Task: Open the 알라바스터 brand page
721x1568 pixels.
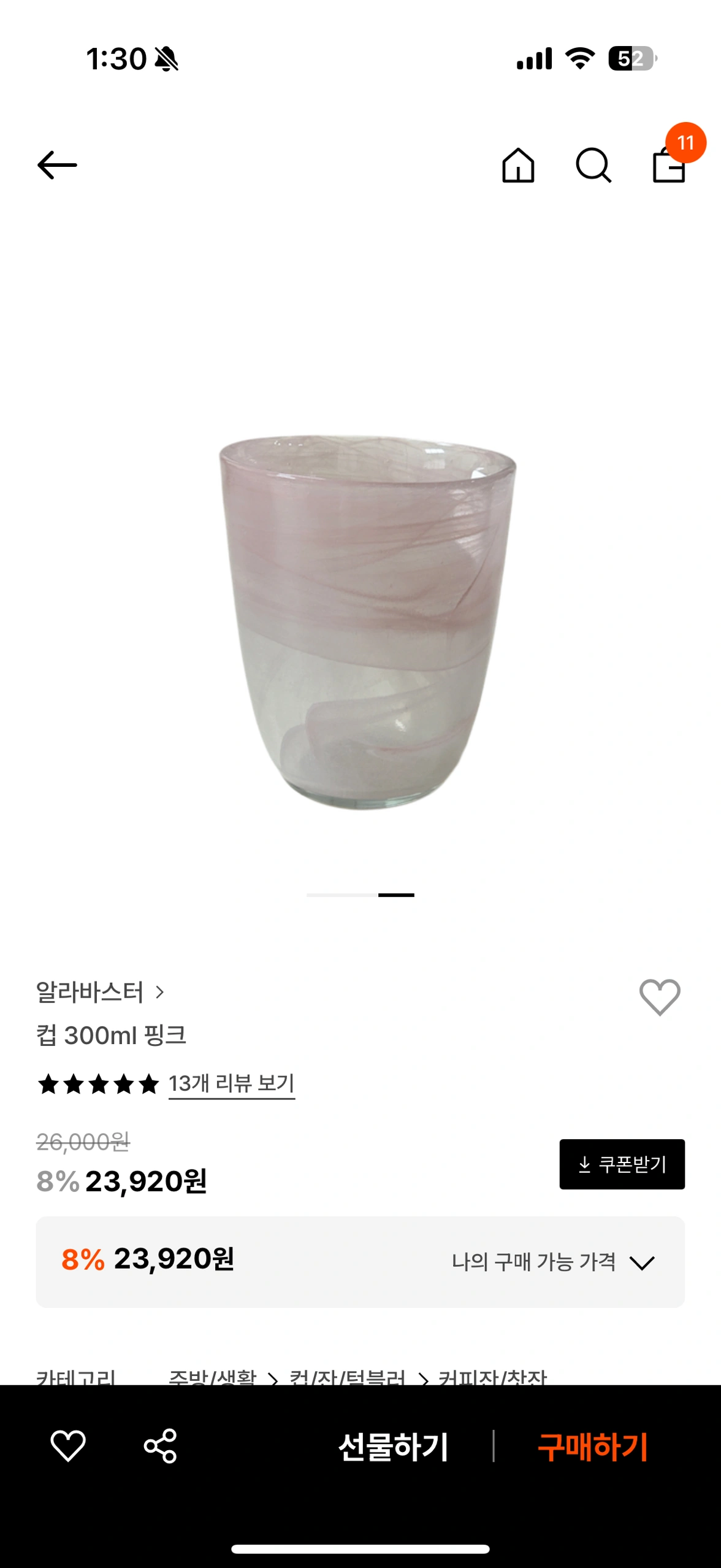Action: tap(100, 992)
